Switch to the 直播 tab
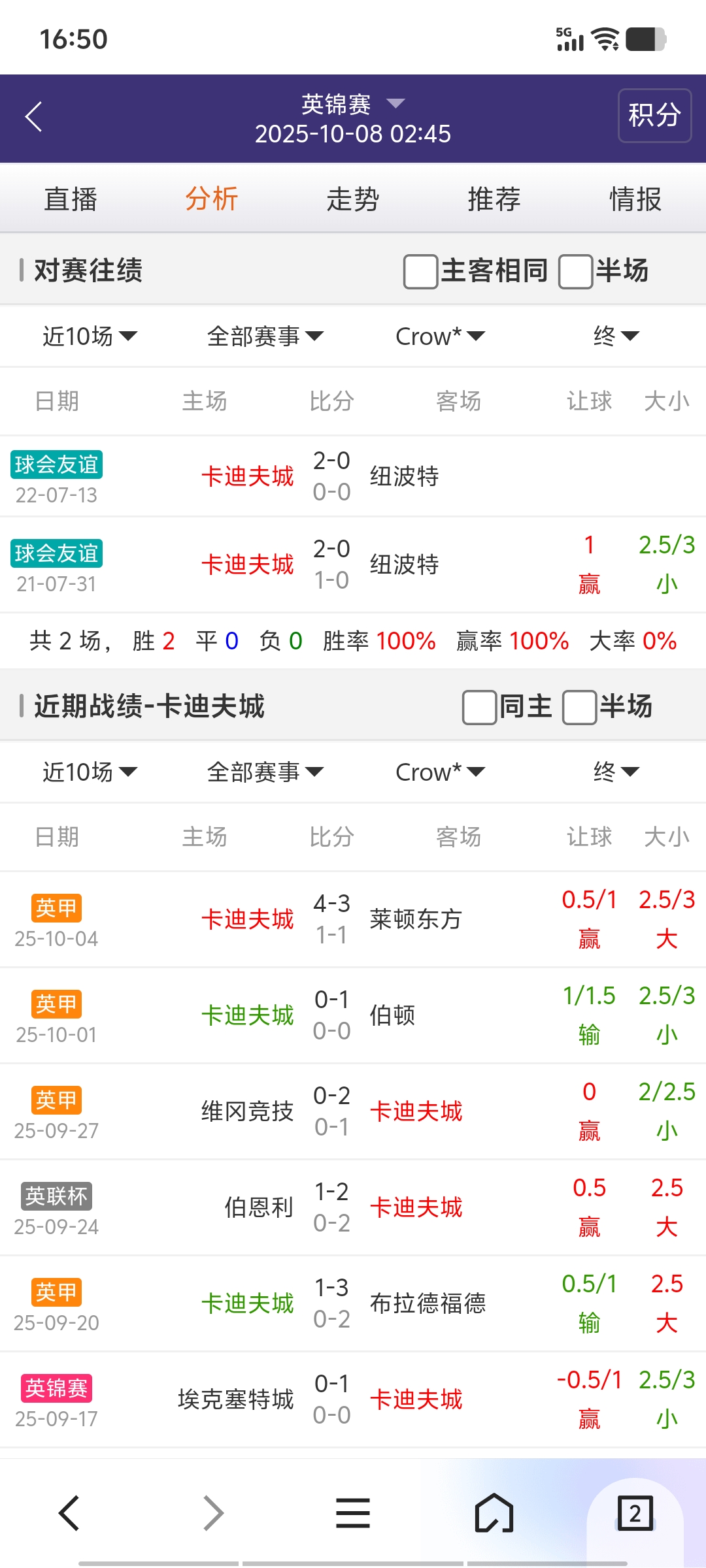Viewport: 706px width, 1568px height. click(x=71, y=199)
